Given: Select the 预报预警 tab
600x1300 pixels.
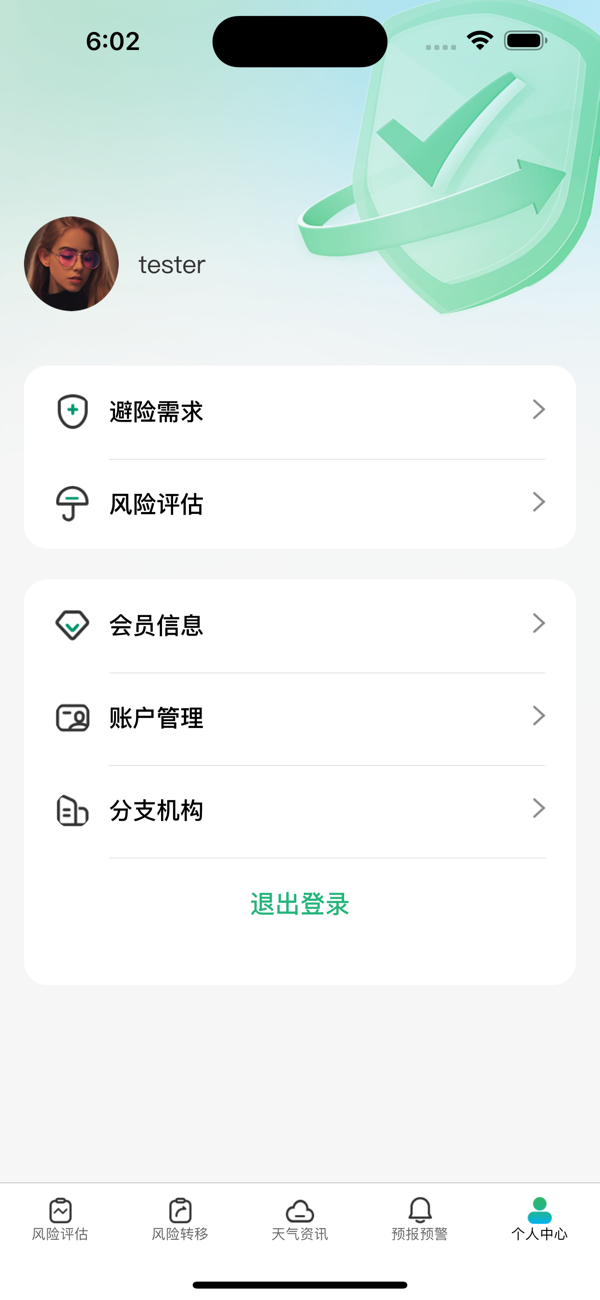Looking at the screenshot, I should (420, 1219).
